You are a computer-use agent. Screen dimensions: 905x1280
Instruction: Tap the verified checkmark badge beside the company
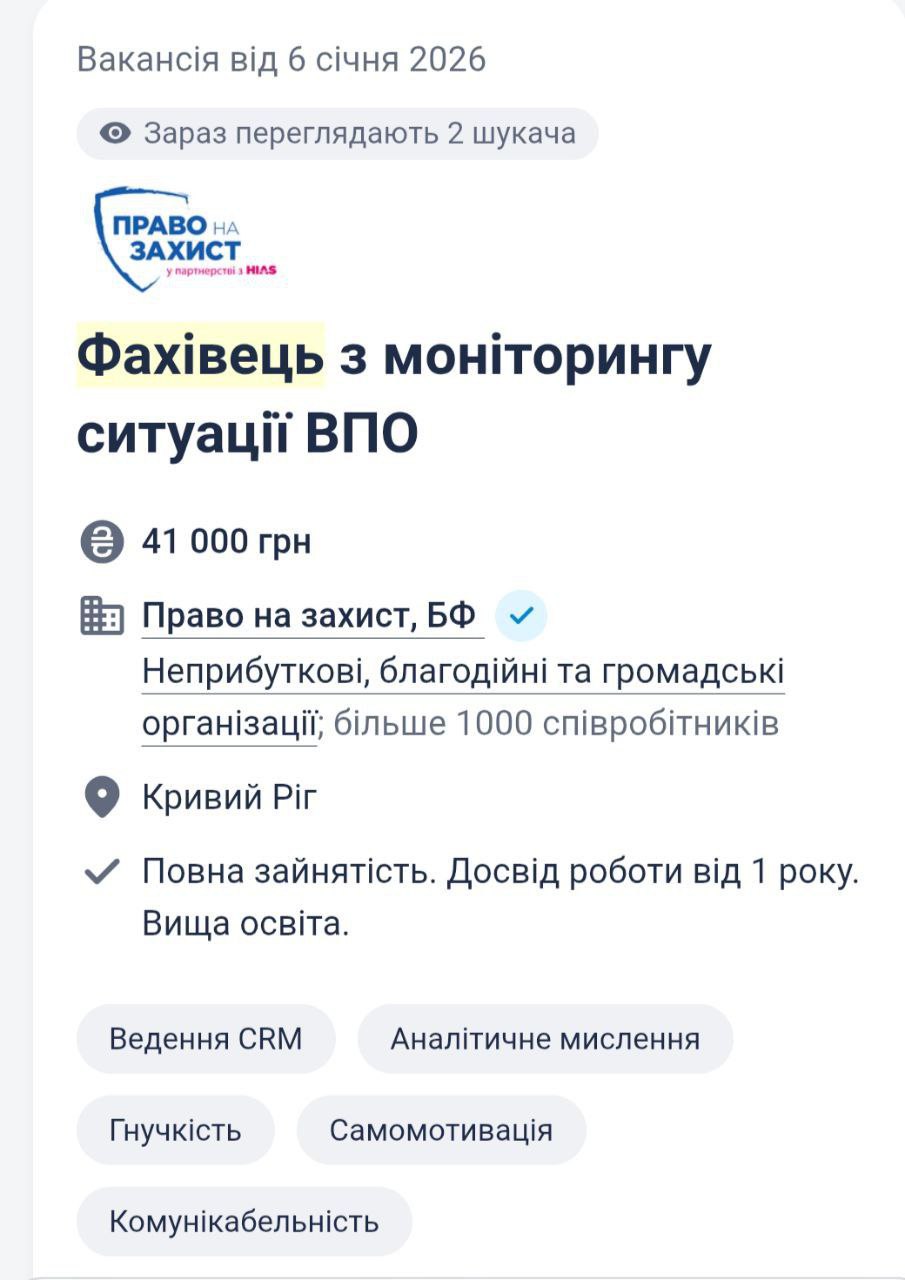(x=521, y=615)
